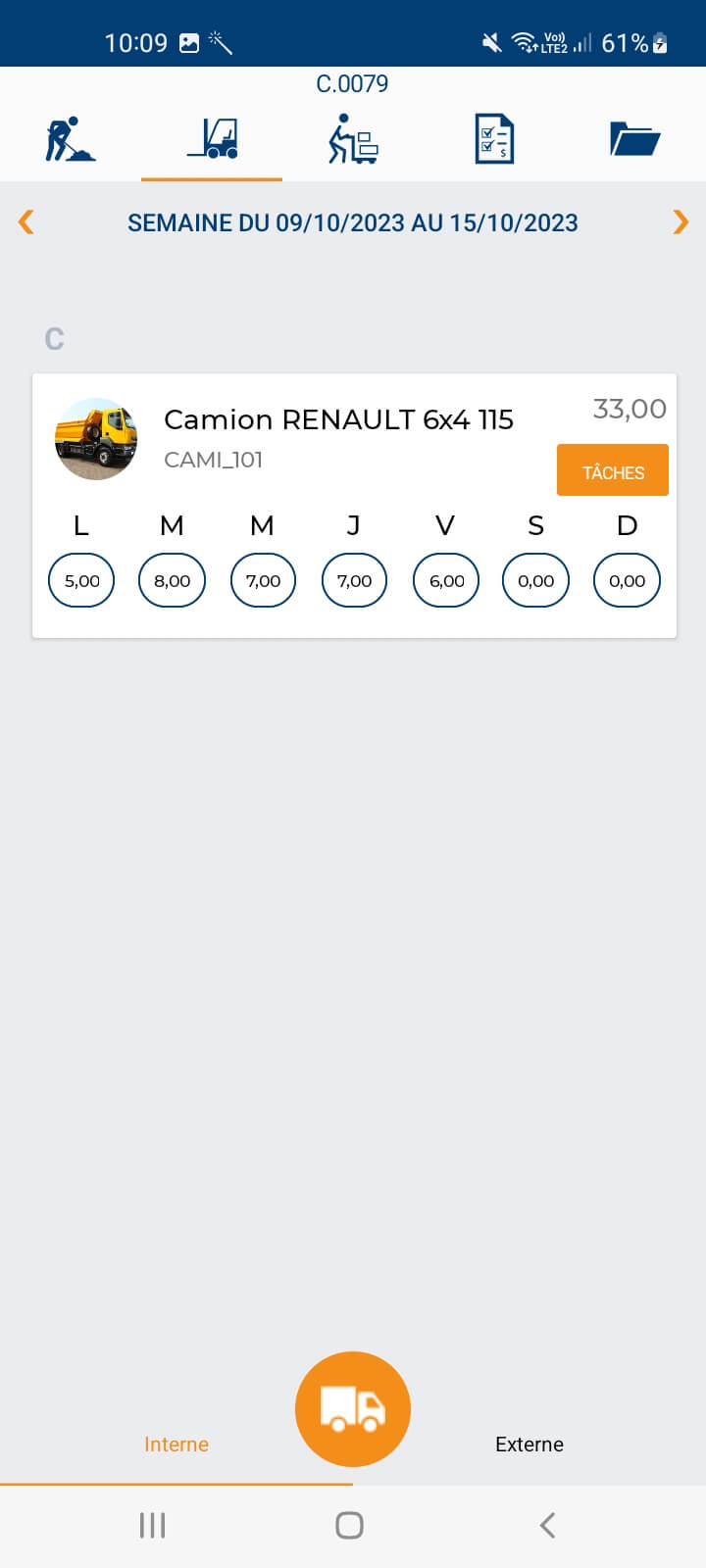Go back with the system back button
Viewport: 706px width, 1568px height.
[x=548, y=1525]
